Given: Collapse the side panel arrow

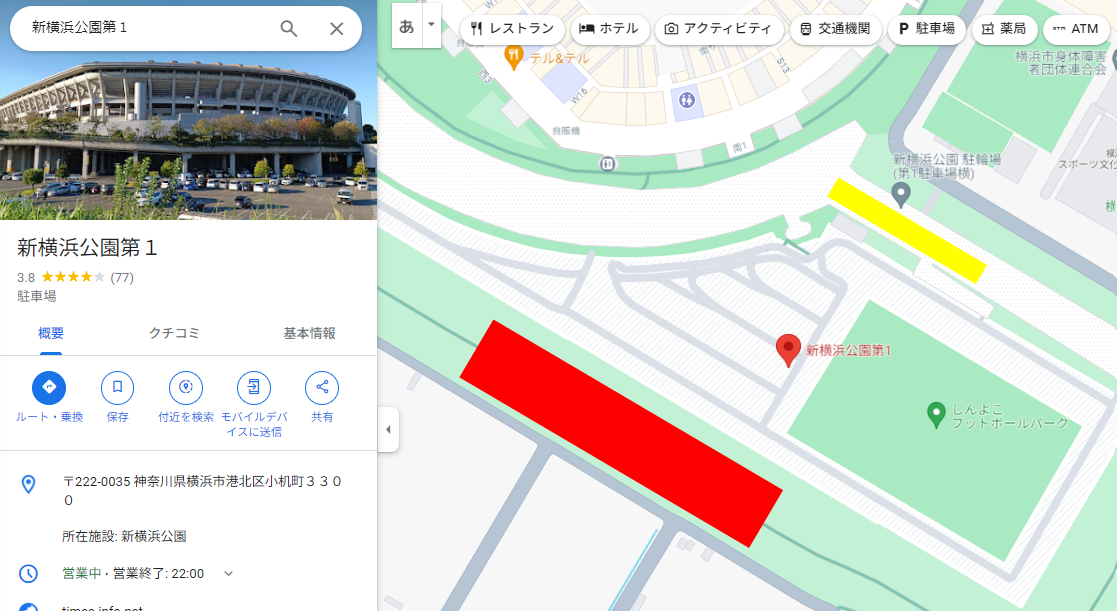Looking at the screenshot, I should (x=388, y=430).
